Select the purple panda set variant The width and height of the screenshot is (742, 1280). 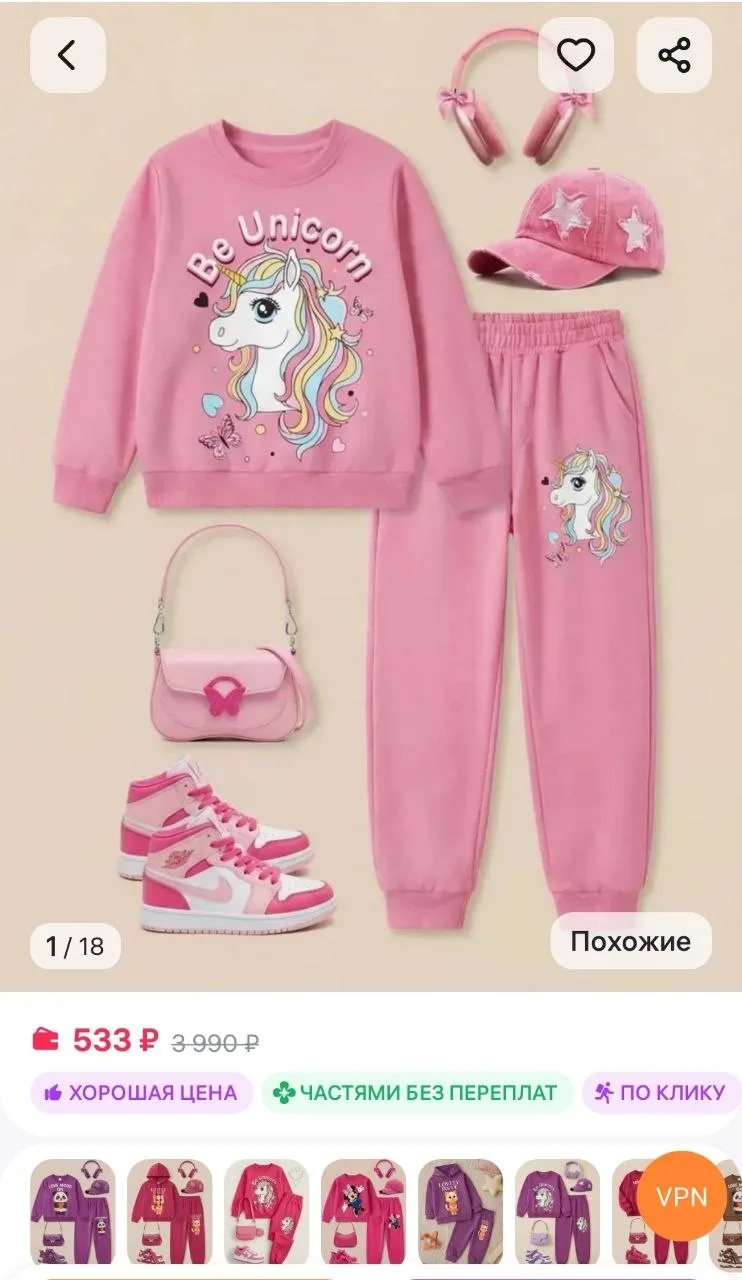click(73, 1212)
